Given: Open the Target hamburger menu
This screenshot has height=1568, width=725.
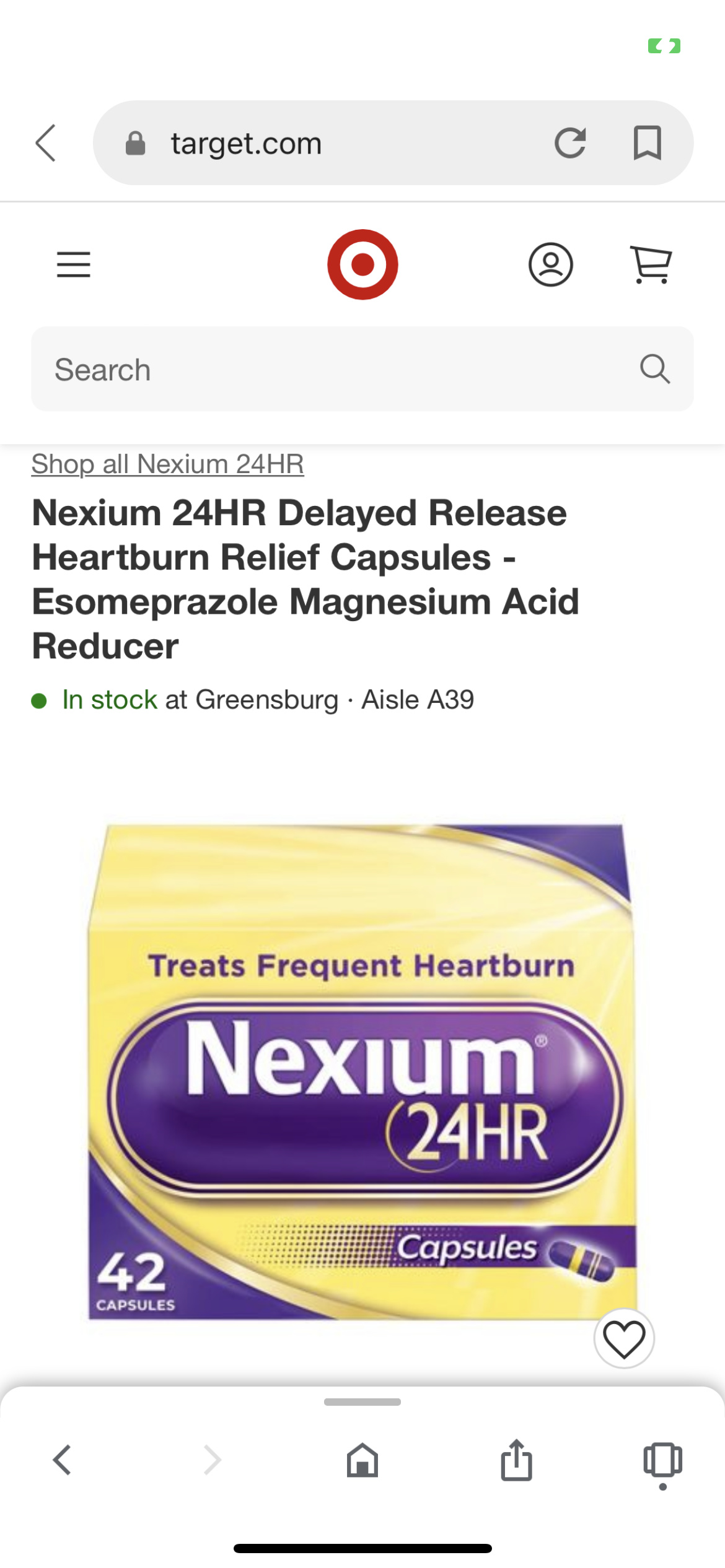Looking at the screenshot, I should pos(74,264).
